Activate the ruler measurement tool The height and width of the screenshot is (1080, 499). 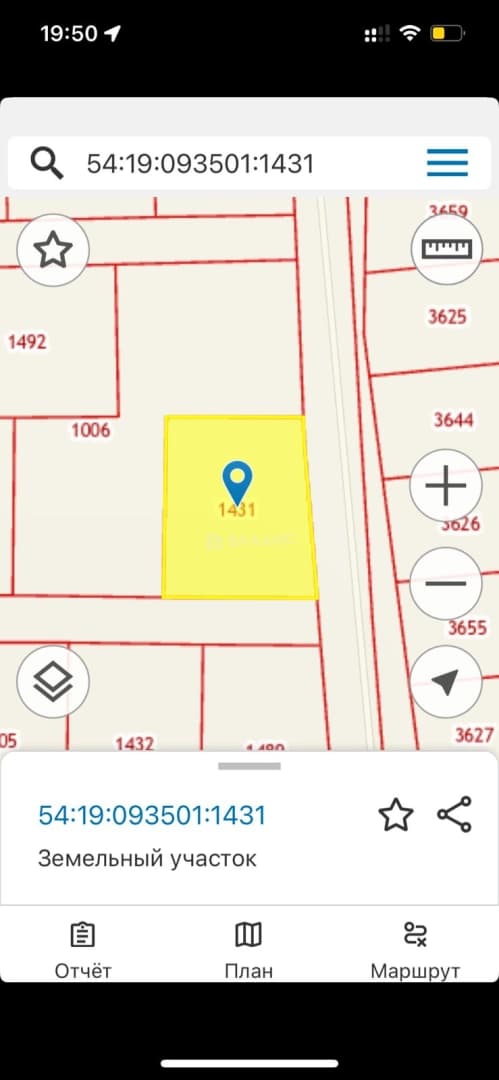pyautogui.click(x=447, y=249)
